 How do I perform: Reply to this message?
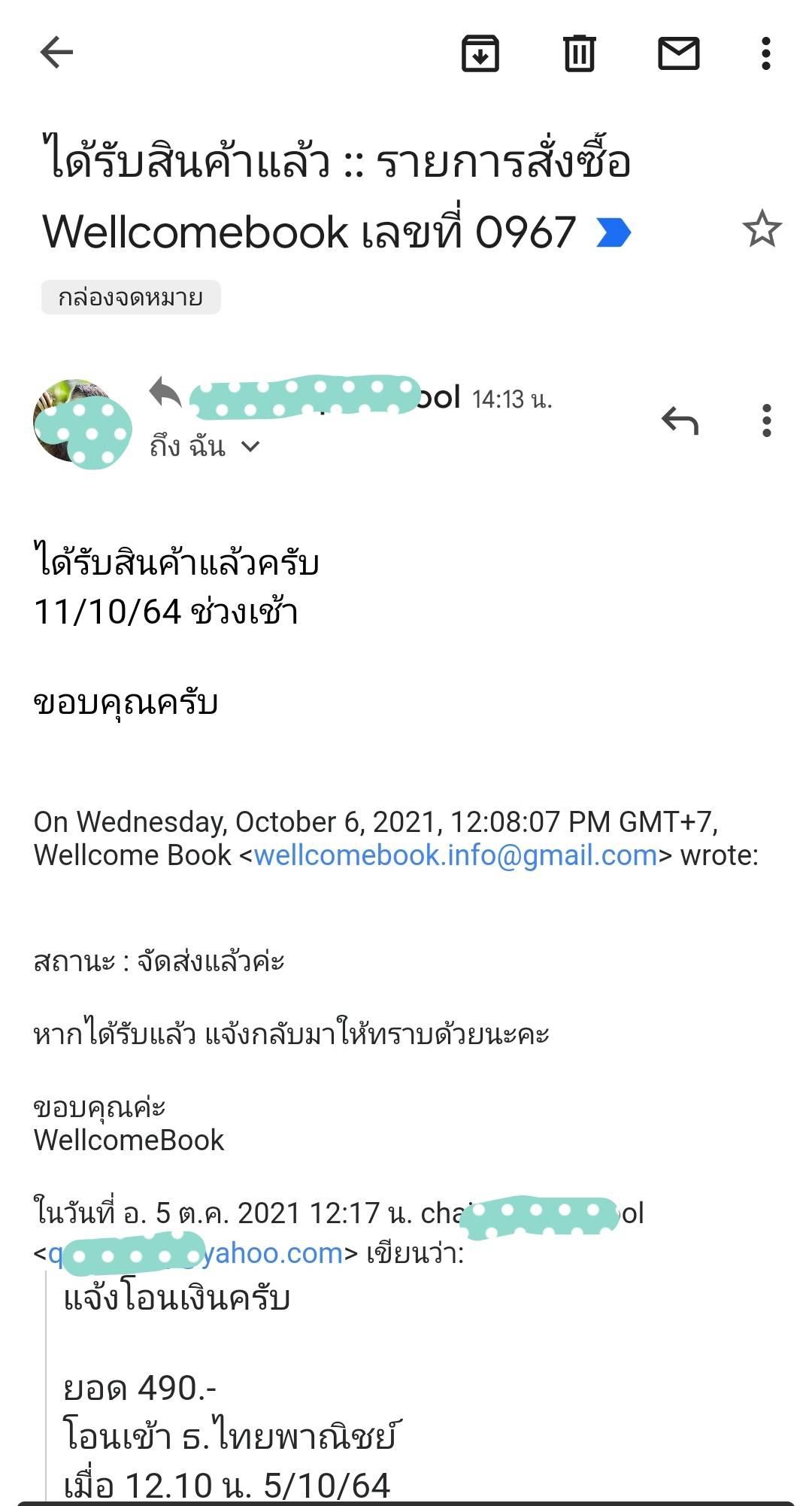(x=680, y=421)
